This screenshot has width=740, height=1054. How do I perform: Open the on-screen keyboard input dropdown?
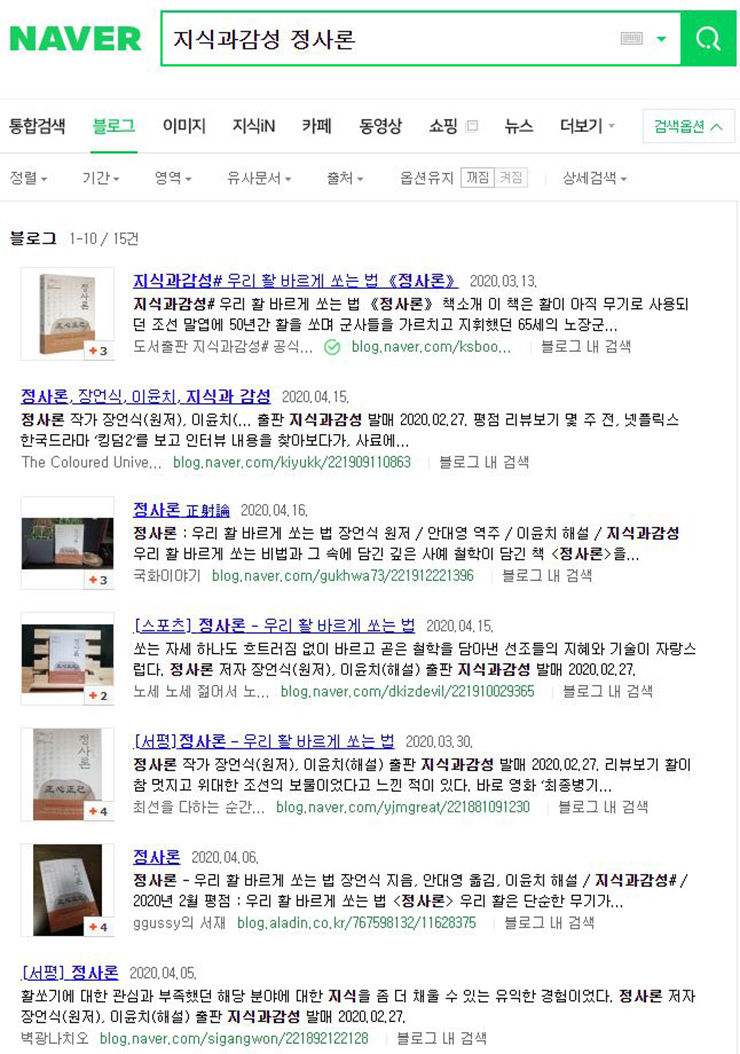(661, 39)
